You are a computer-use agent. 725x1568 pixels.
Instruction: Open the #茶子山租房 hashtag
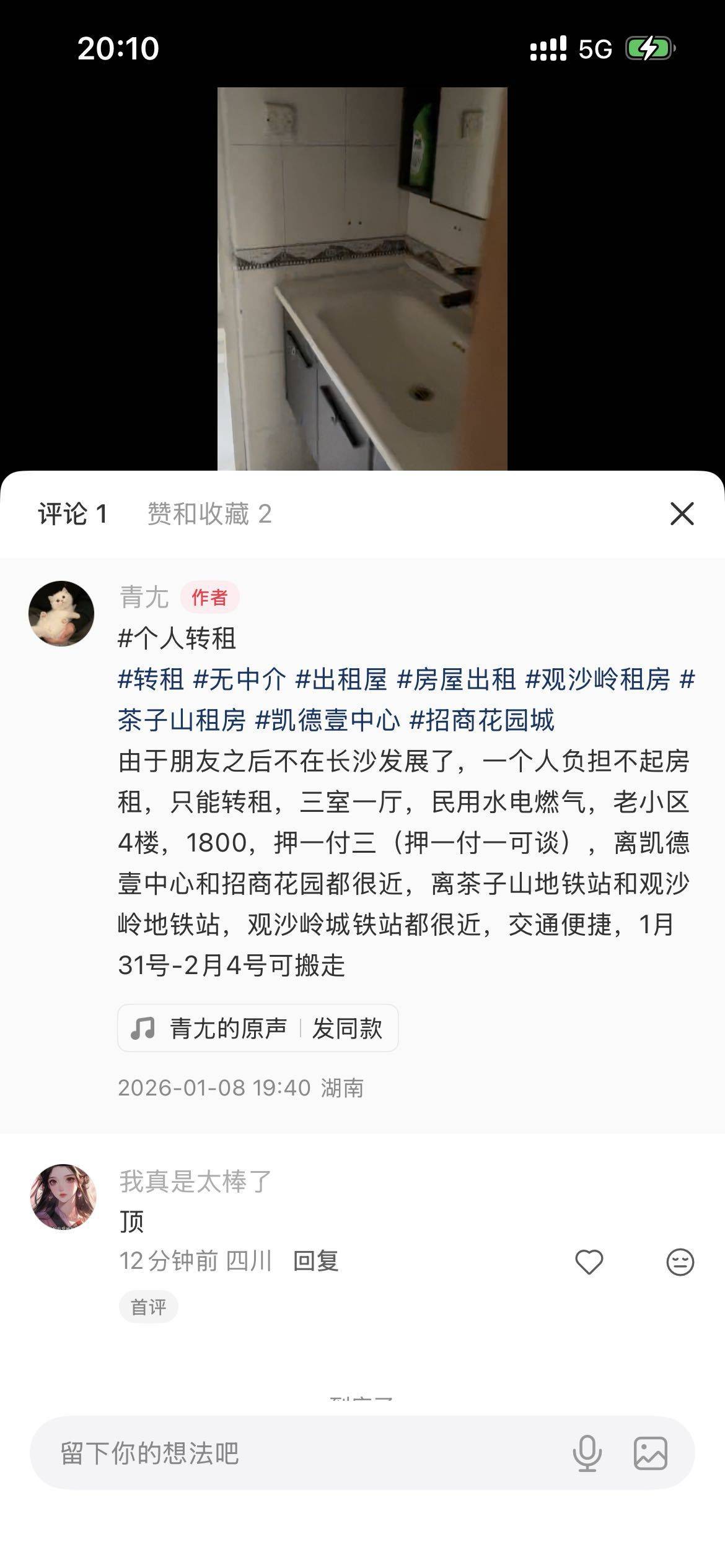[x=182, y=720]
